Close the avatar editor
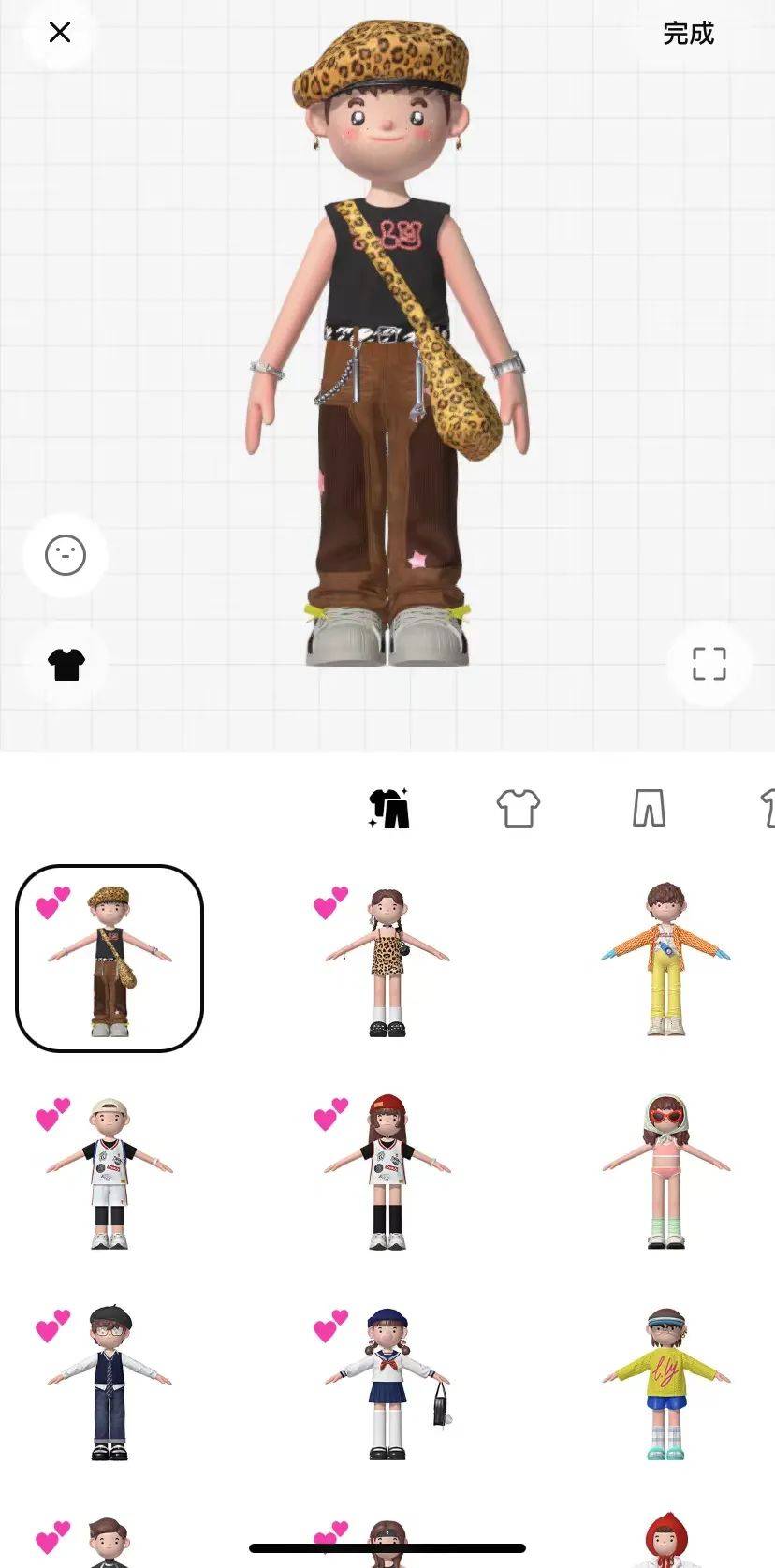This screenshot has width=775, height=1568. [x=60, y=33]
